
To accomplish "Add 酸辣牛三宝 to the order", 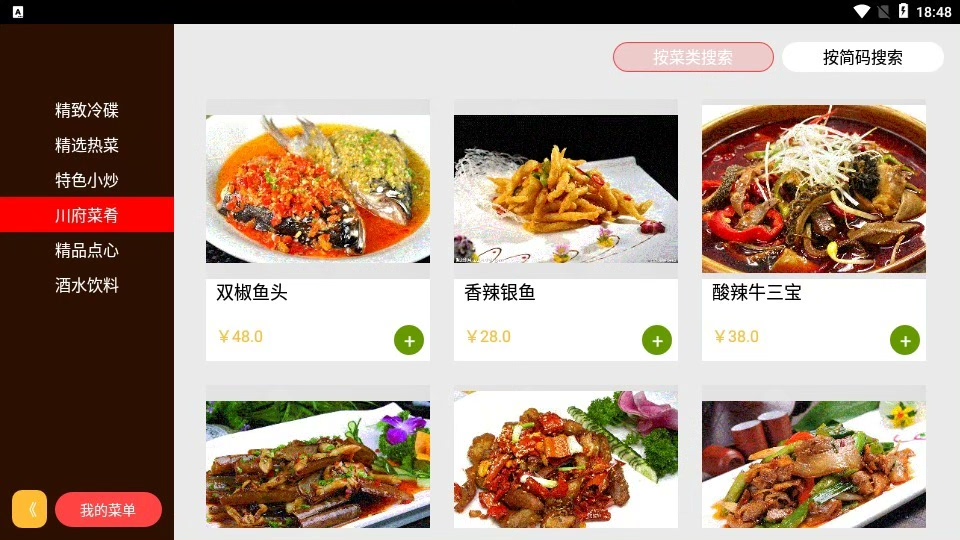I will click(904, 340).
